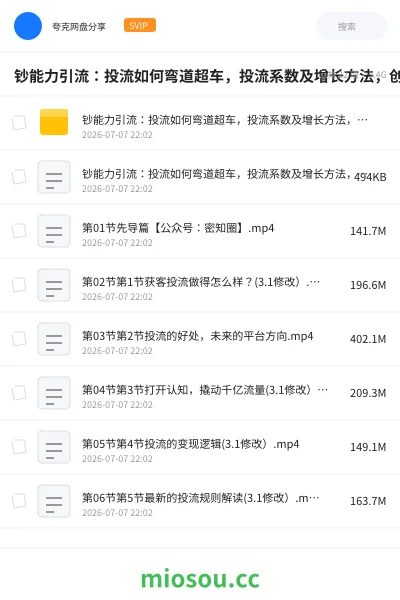Tap the orange SVIP badge
400x600 pixels.
[140, 25]
